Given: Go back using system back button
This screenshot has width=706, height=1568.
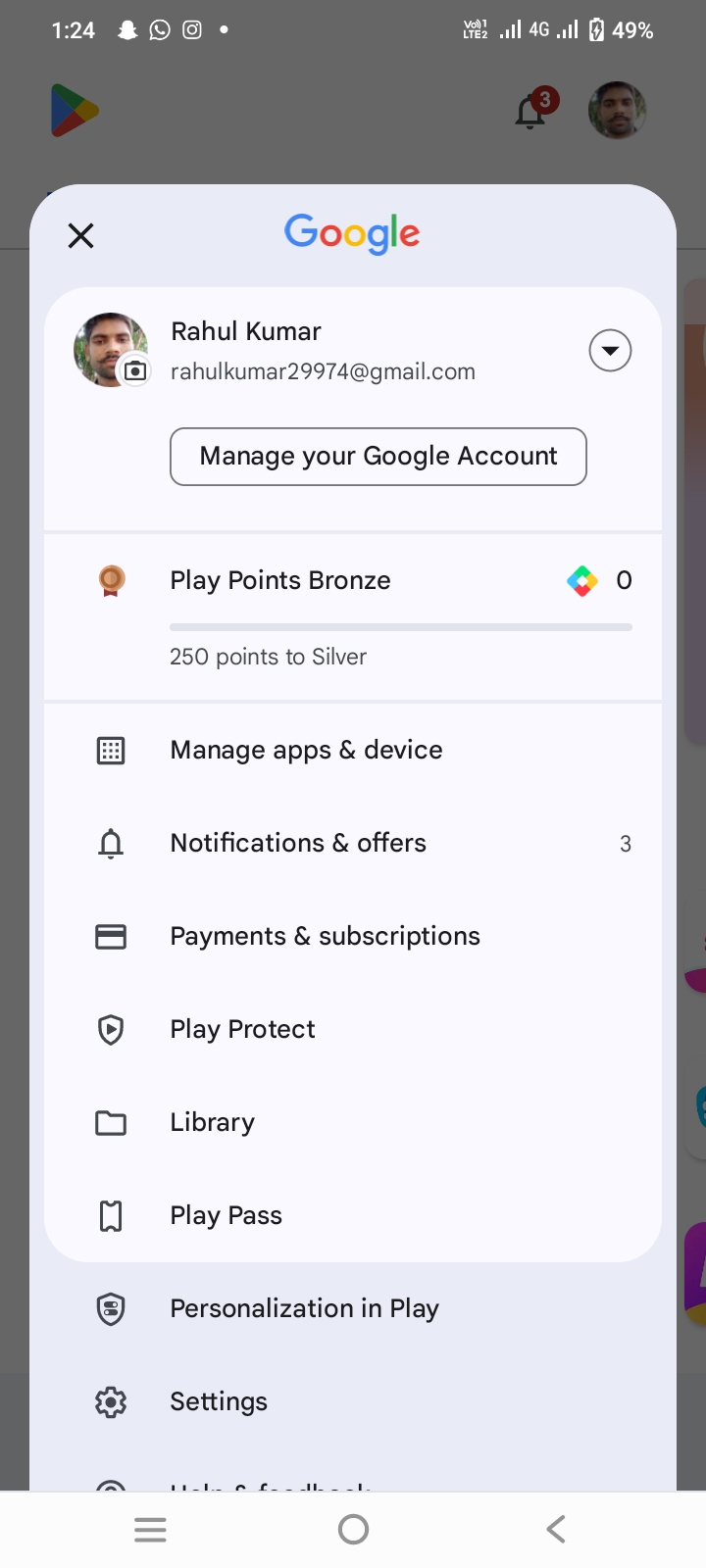Looking at the screenshot, I should click(556, 1529).
